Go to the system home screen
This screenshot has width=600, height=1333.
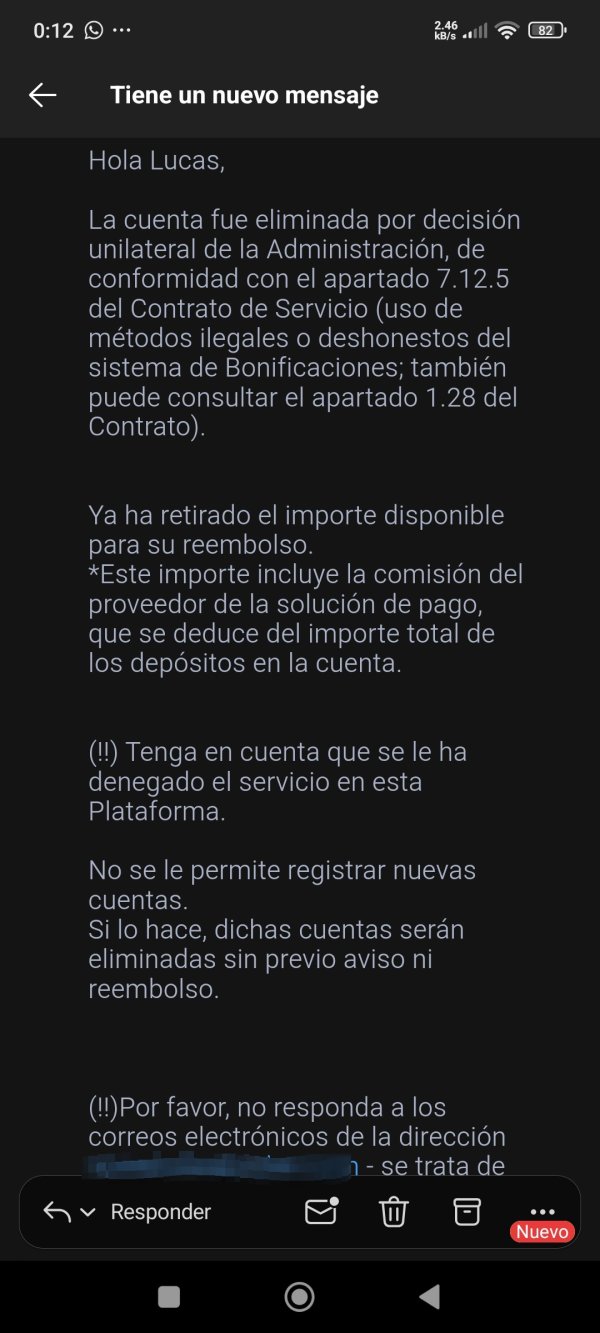tap(299, 1297)
